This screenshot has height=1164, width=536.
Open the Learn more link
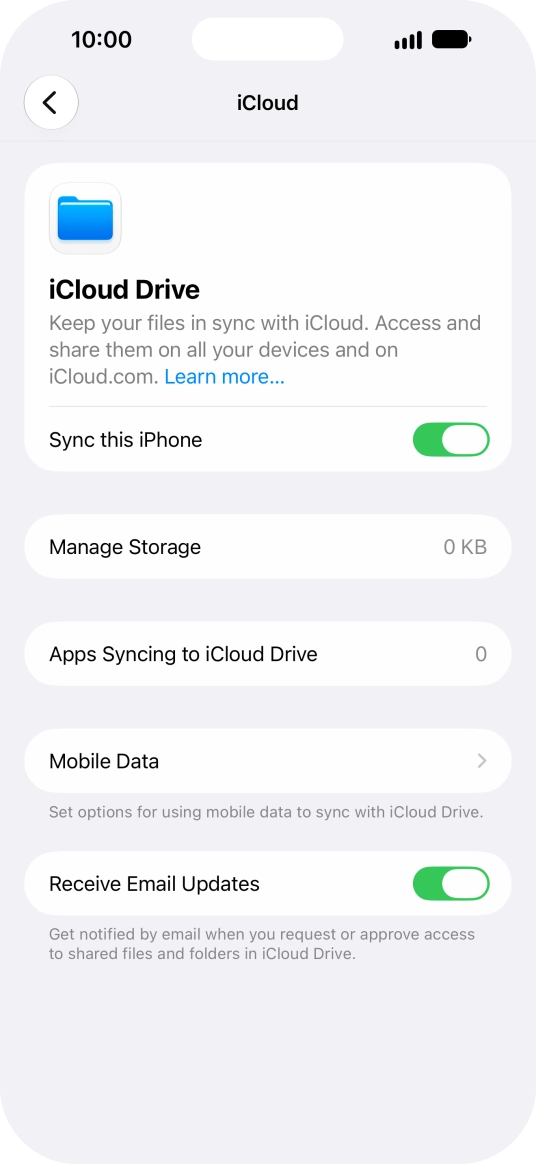(x=224, y=377)
